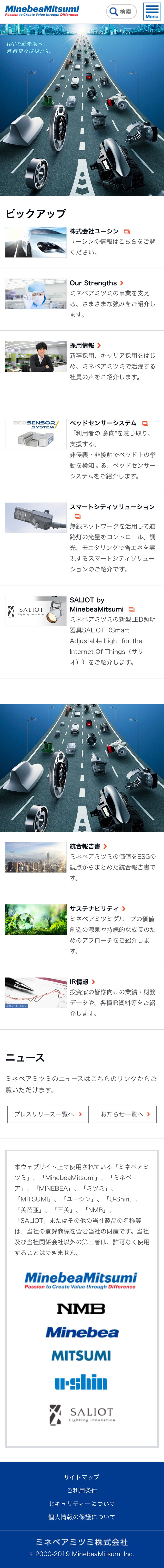
Task: Open 個人情報の保護について footer link
Action: tap(82, 1517)
